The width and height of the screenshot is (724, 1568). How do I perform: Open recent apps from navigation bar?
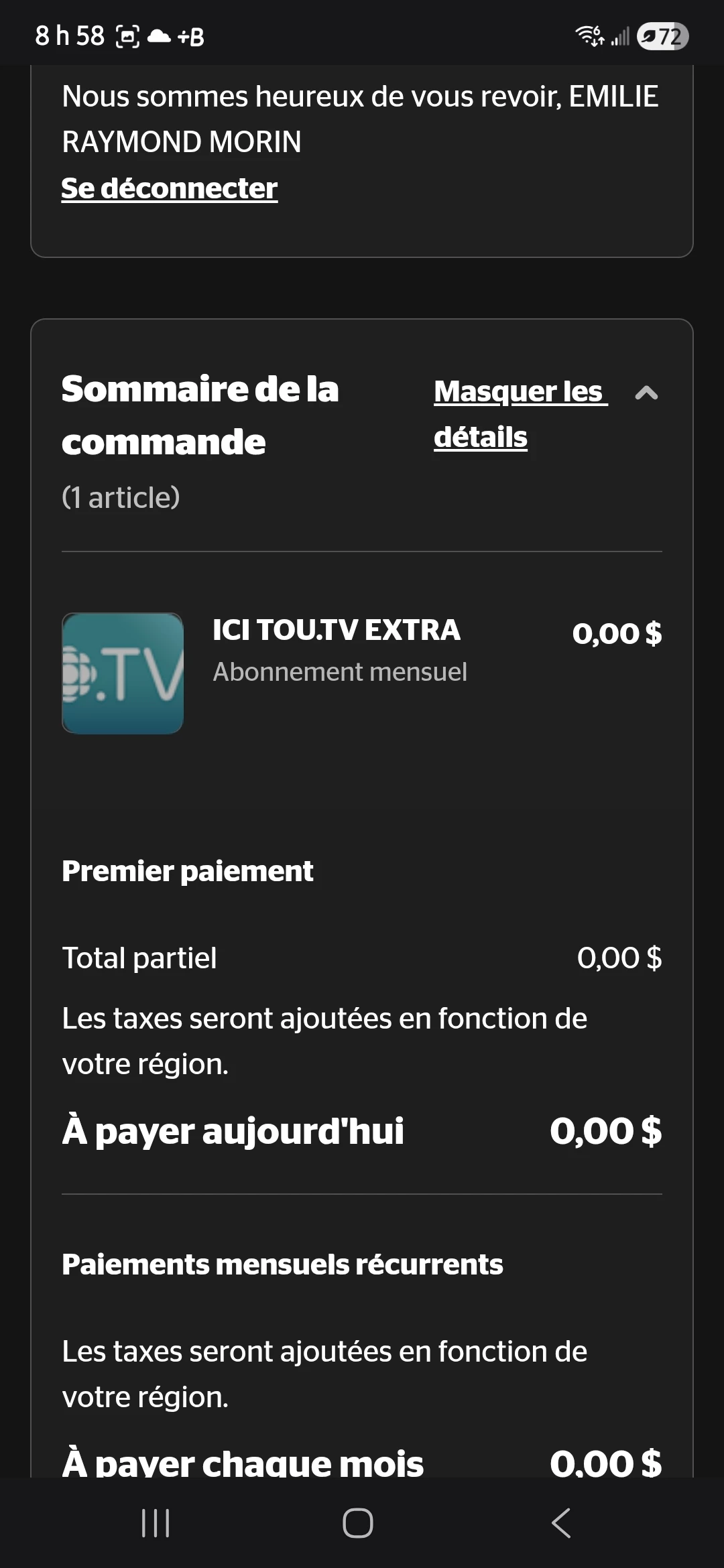156,1523
